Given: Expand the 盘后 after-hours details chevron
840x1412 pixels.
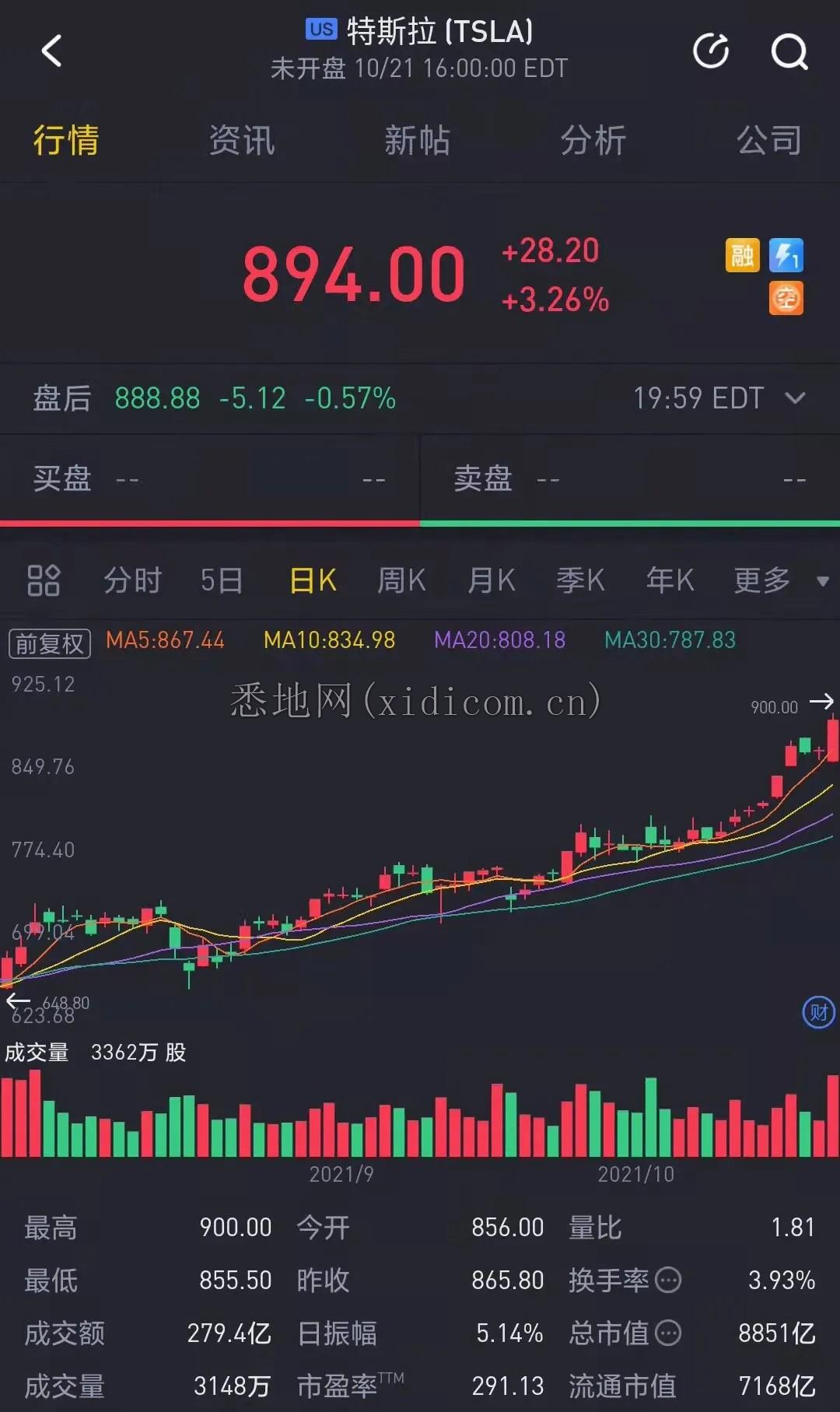Looking at the screenshot, I should coord(795,398).
